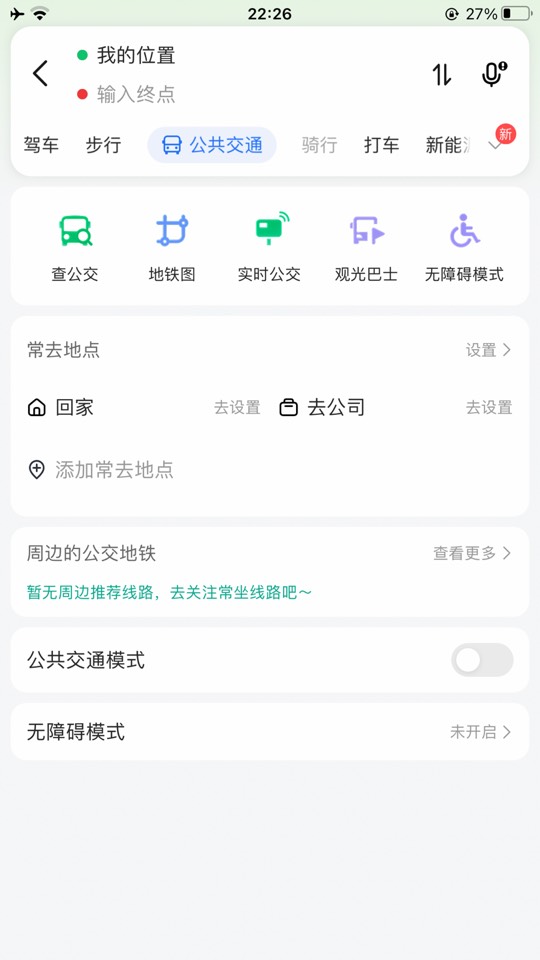Open the 地铁图 subway map

(x=172, y=247)
